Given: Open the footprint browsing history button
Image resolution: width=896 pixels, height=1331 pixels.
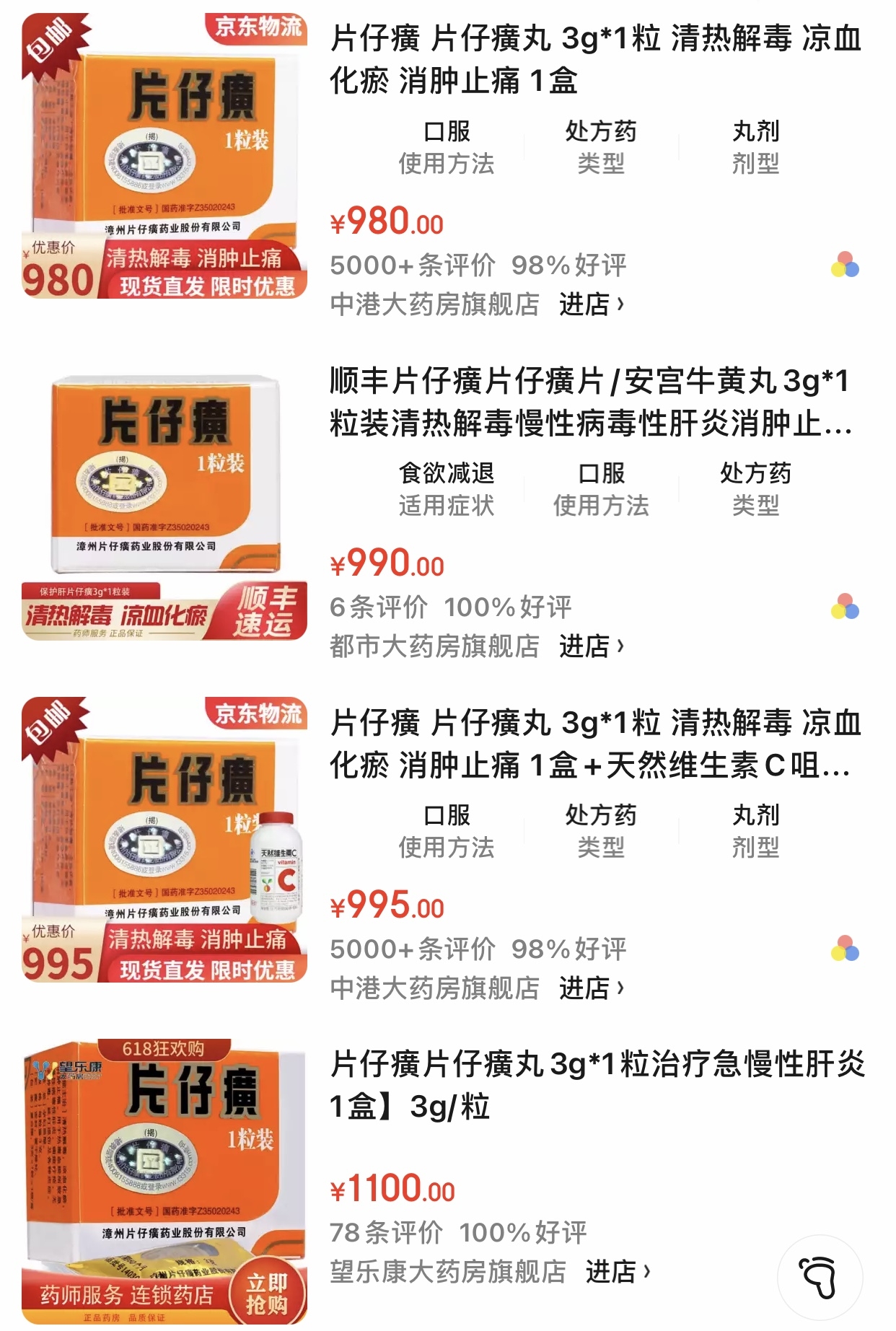Looking at the screenshot, I should [820, 1278].
